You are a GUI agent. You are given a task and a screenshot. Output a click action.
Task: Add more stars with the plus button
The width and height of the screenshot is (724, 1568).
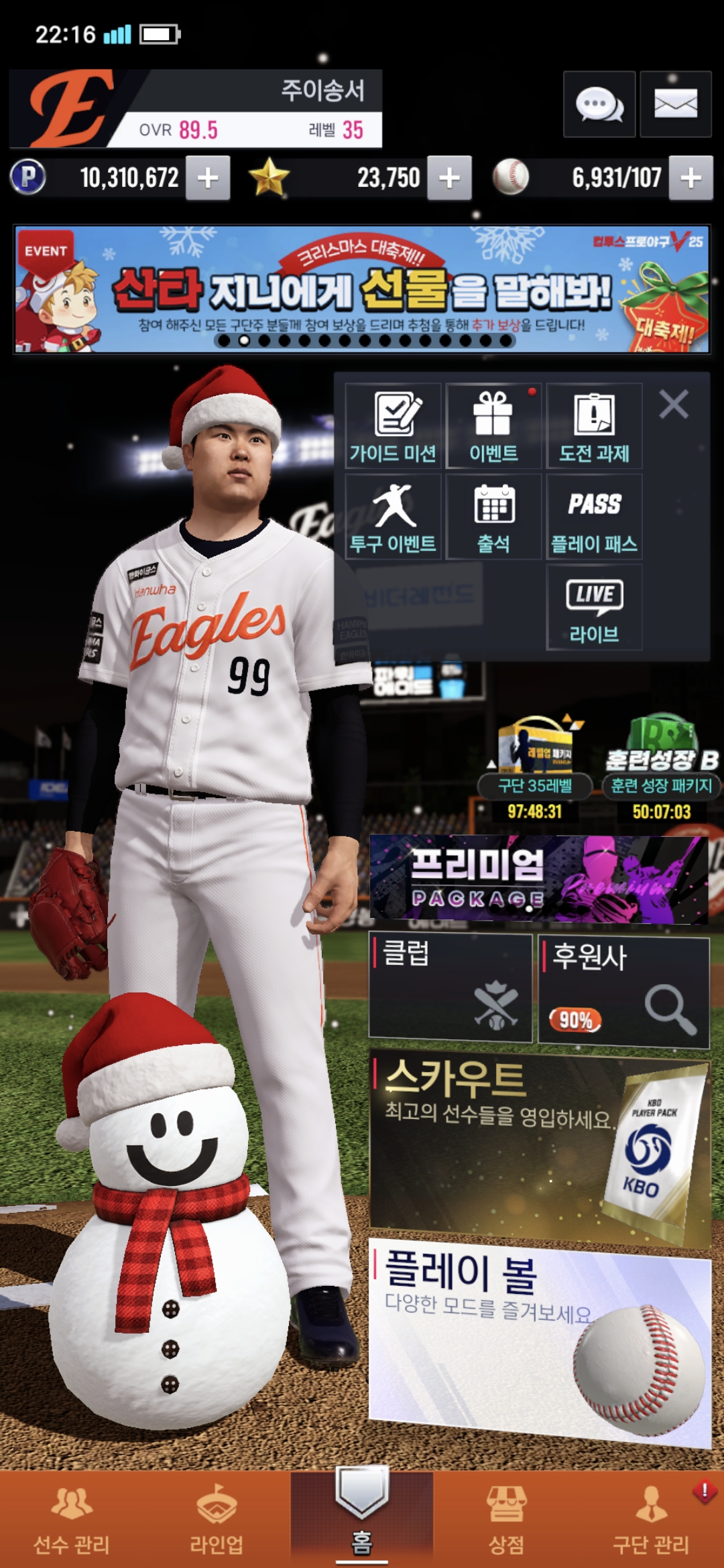click(449, 178)
